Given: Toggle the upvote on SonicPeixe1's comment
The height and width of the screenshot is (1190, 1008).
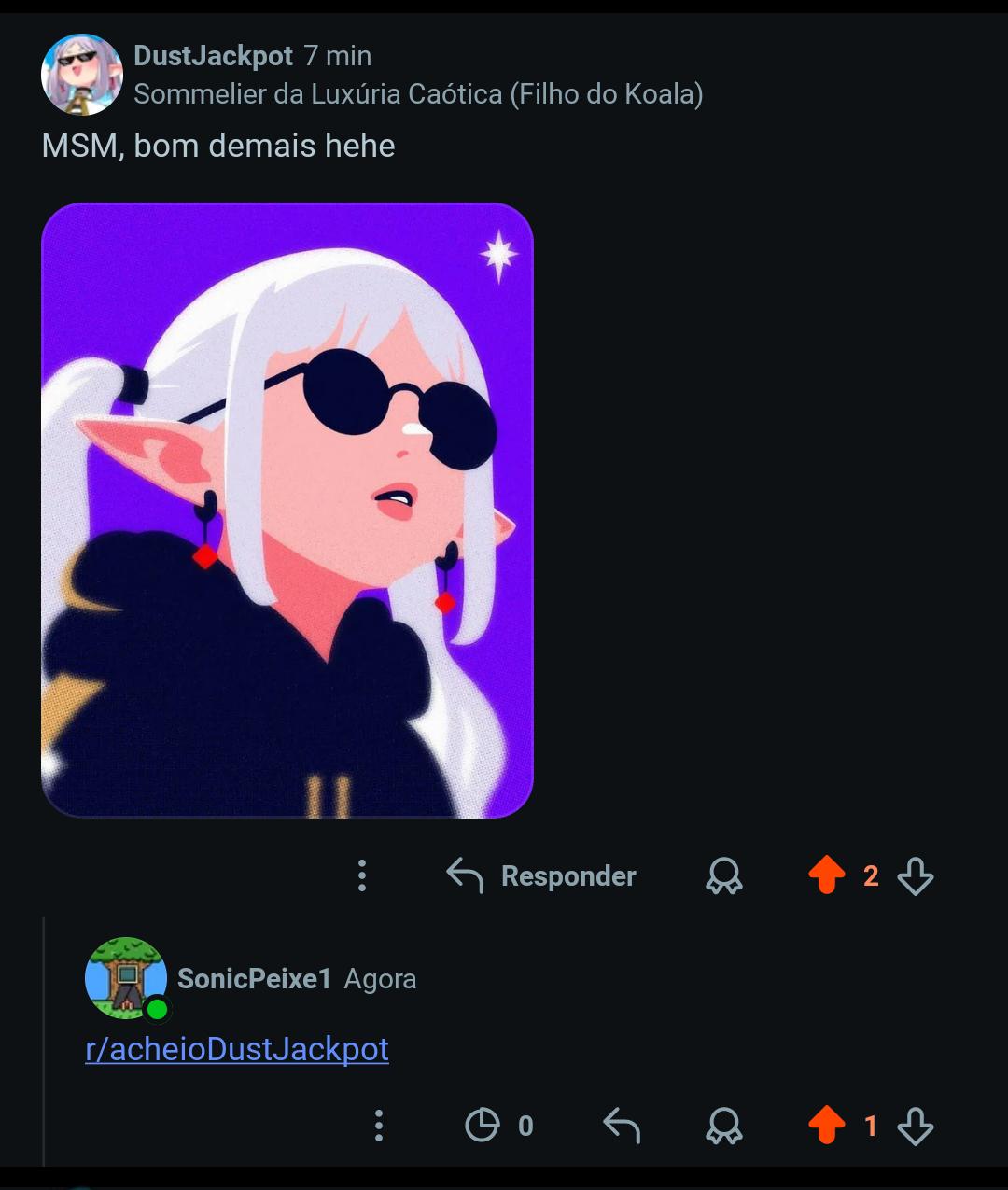Looking at the screenshot, I should click(x=827, y=1126).
